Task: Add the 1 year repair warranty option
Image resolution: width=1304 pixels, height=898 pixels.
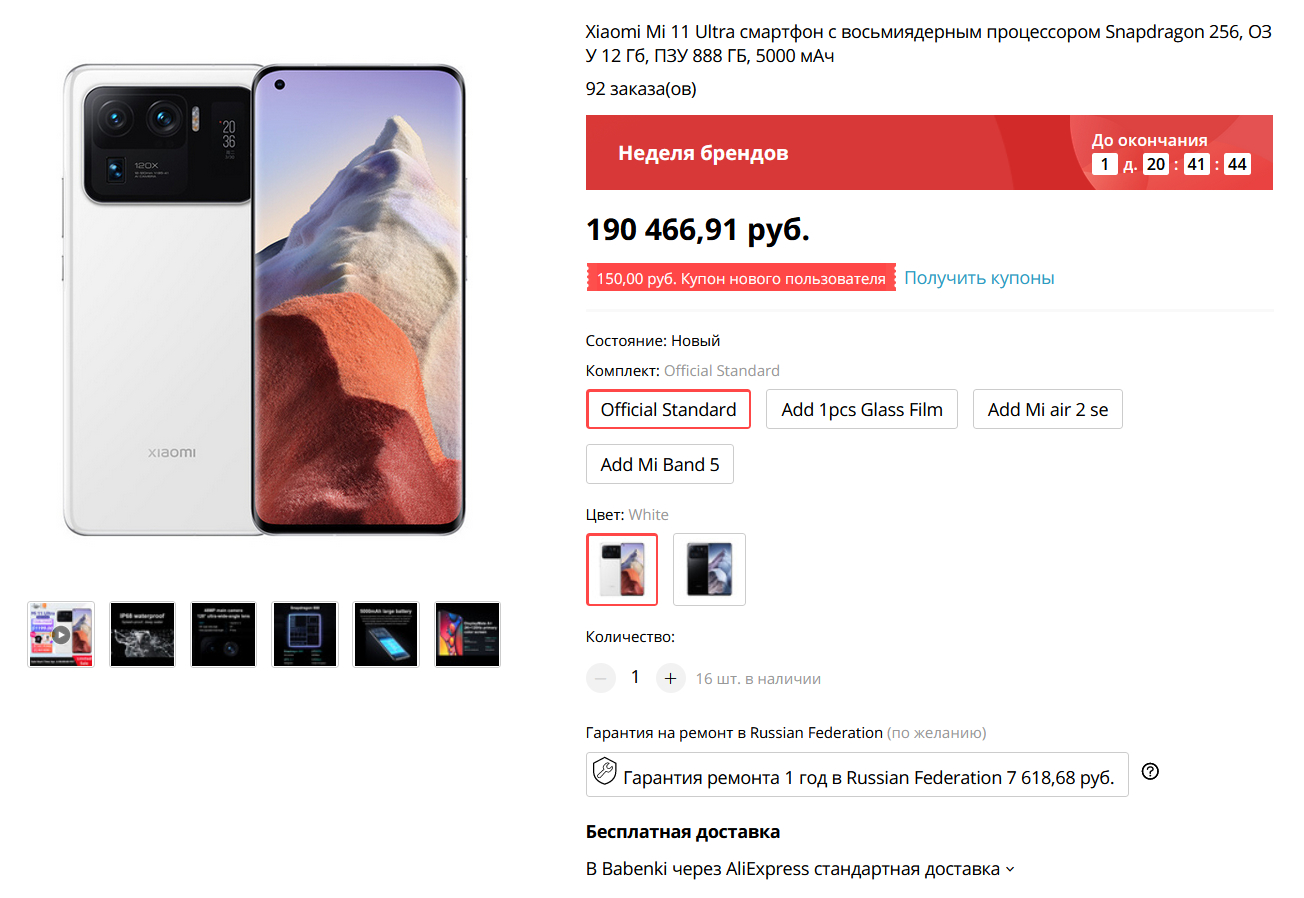Action: [856, 775]
